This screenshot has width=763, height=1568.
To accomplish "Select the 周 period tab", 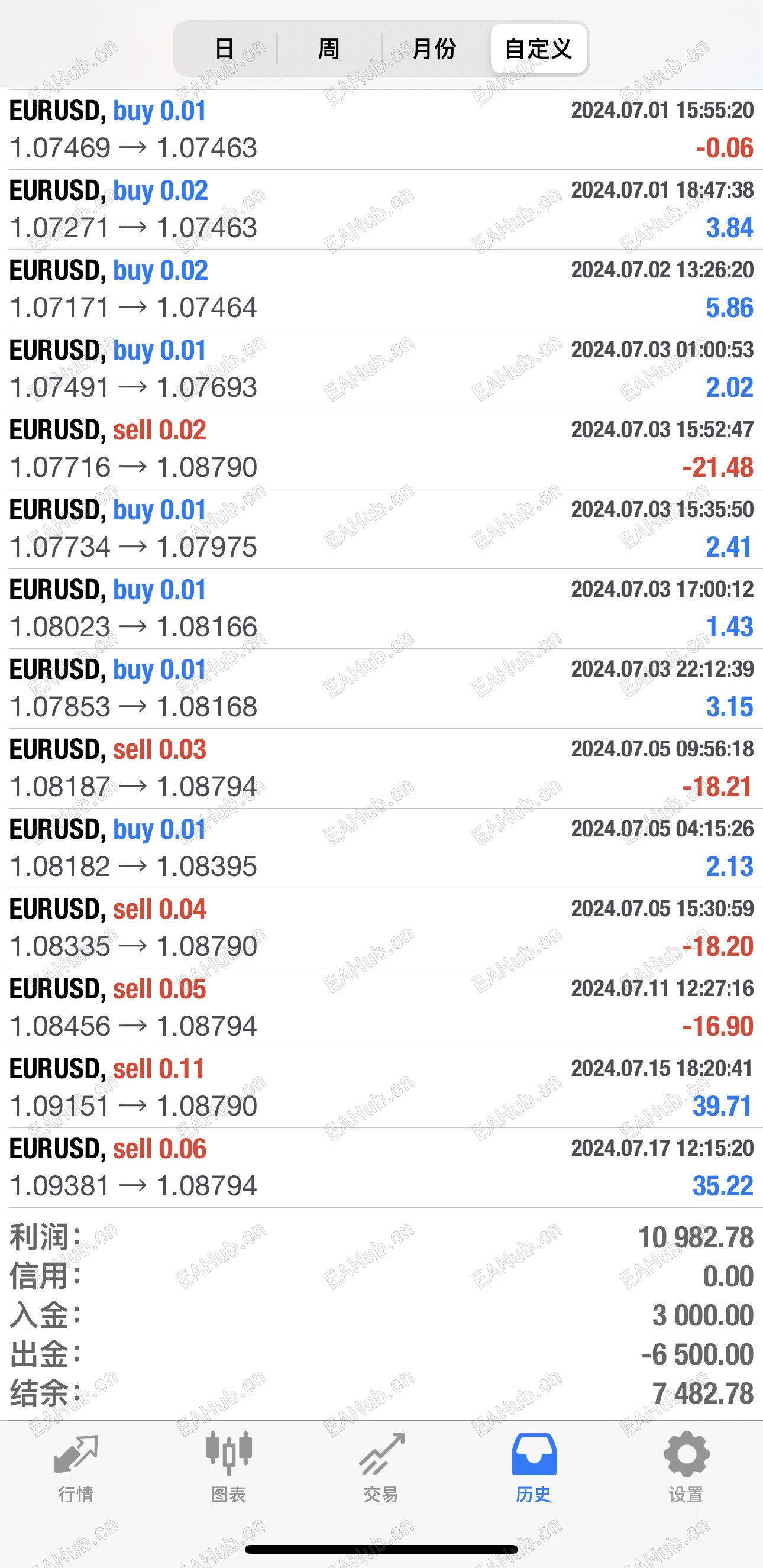I will [x=329, y=49].
